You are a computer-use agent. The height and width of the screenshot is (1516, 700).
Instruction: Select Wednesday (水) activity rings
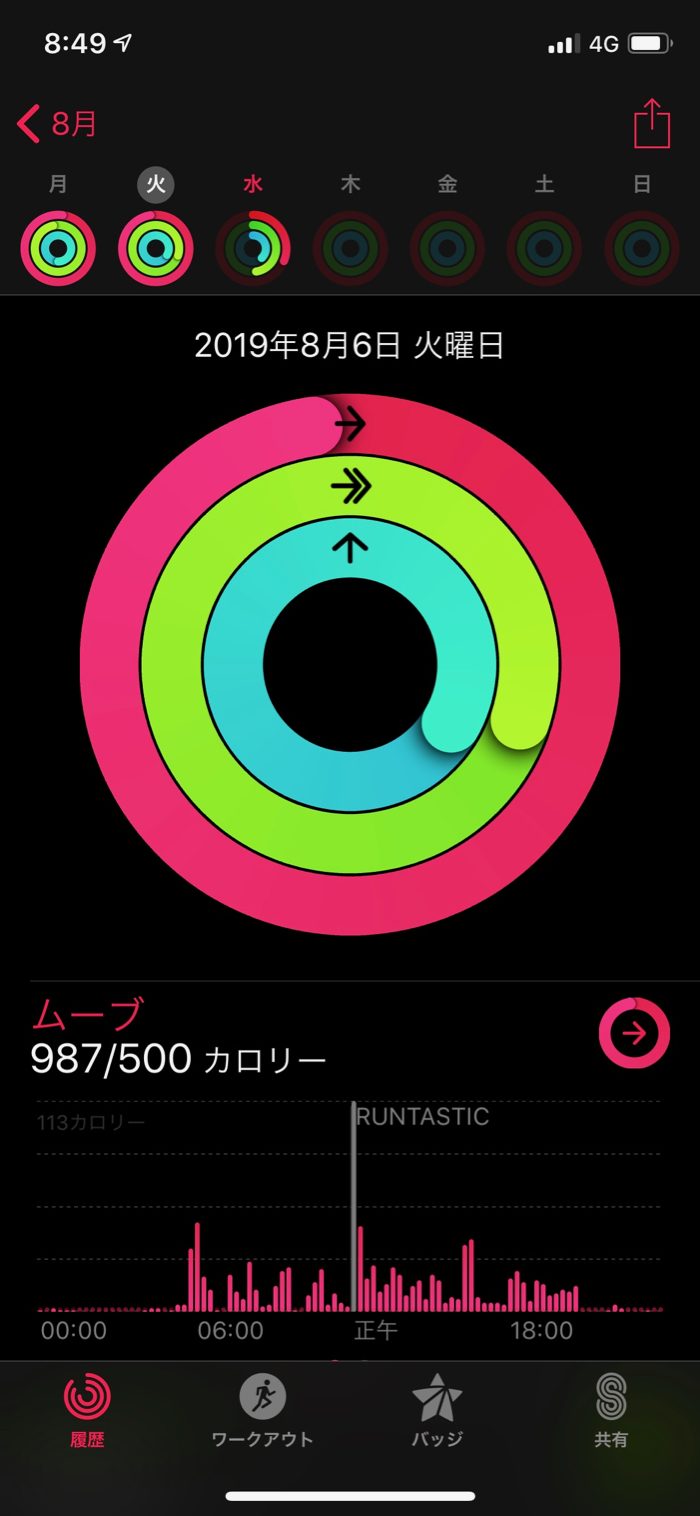click(253, 247)
